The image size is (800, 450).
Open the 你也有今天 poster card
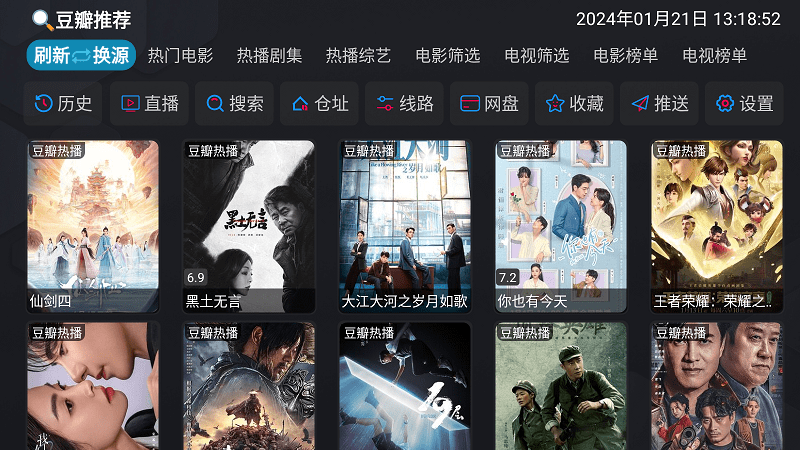[561, 226]
